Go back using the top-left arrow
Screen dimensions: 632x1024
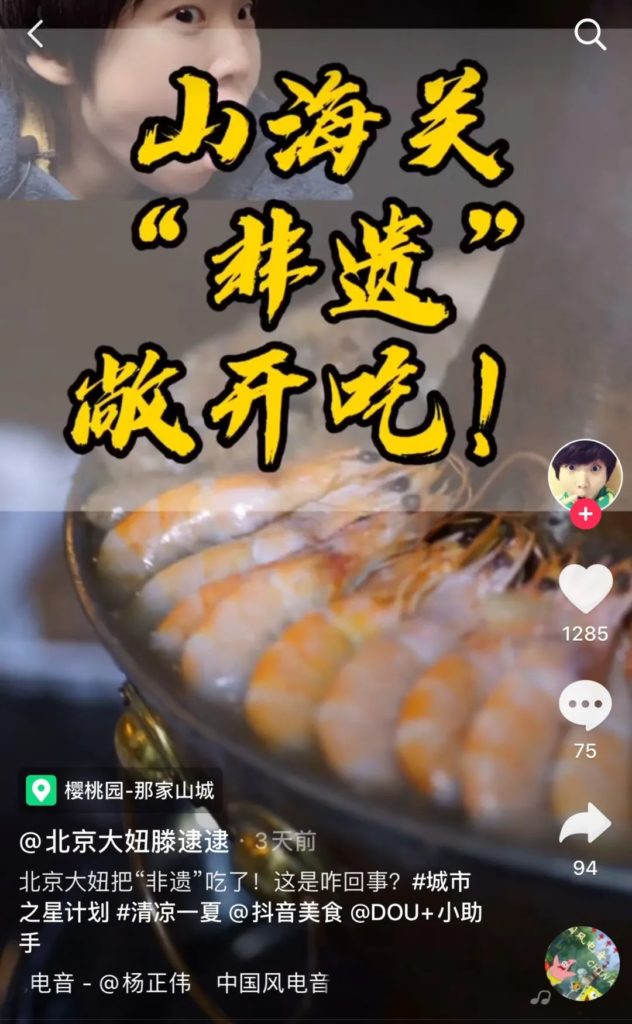click(x=35, y=34)
